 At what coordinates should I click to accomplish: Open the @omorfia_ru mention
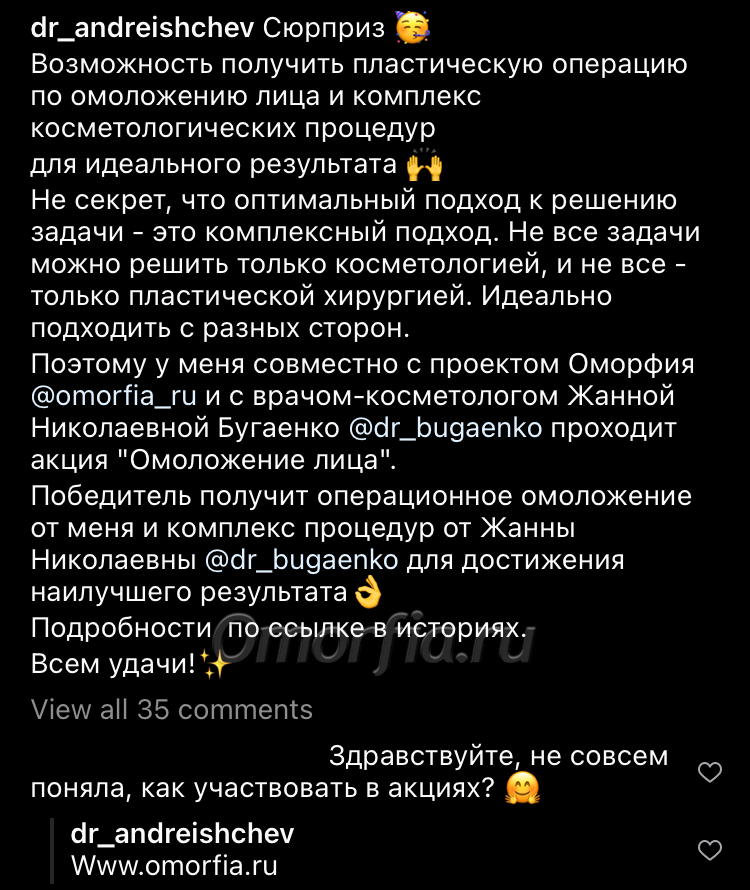click(113, 395)
